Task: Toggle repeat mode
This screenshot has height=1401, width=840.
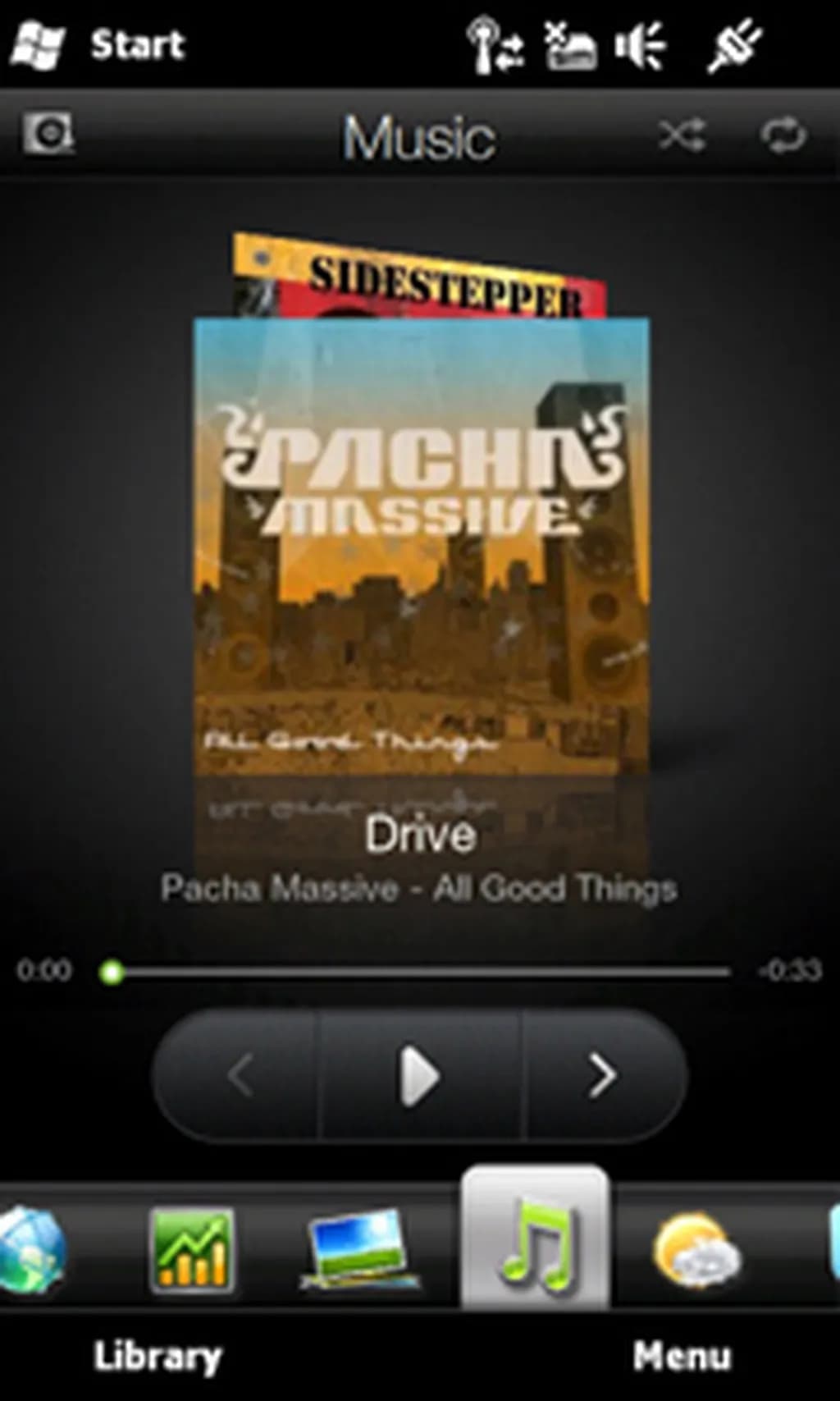Action: click(x=783, y=135)
